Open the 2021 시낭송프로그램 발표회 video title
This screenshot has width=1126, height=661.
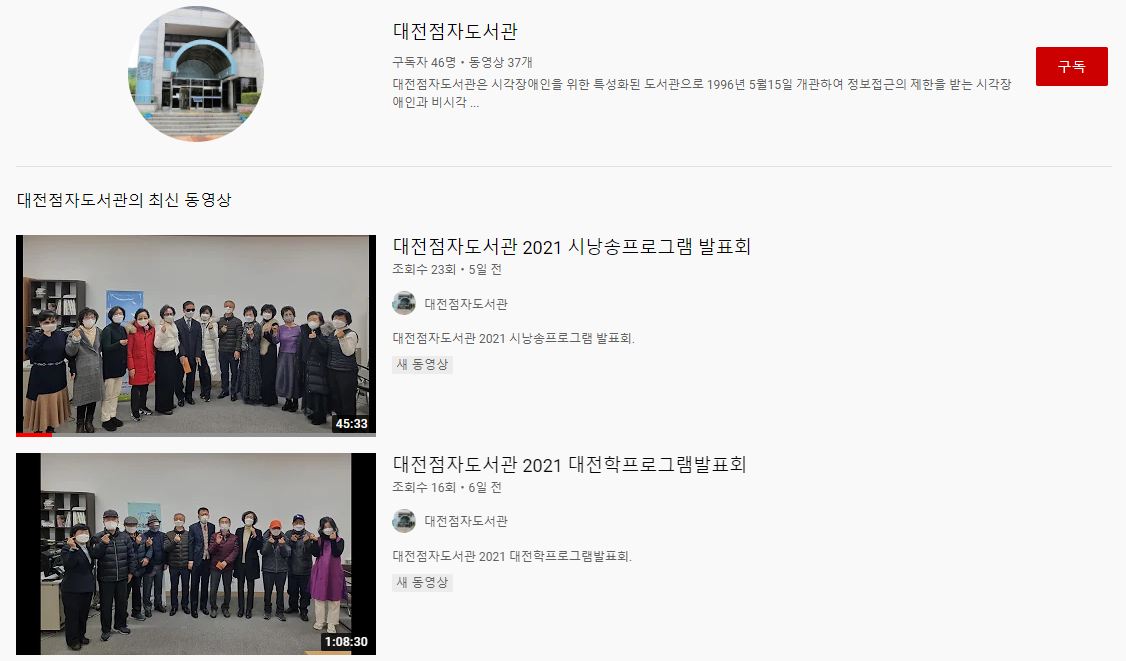(571, 246)
